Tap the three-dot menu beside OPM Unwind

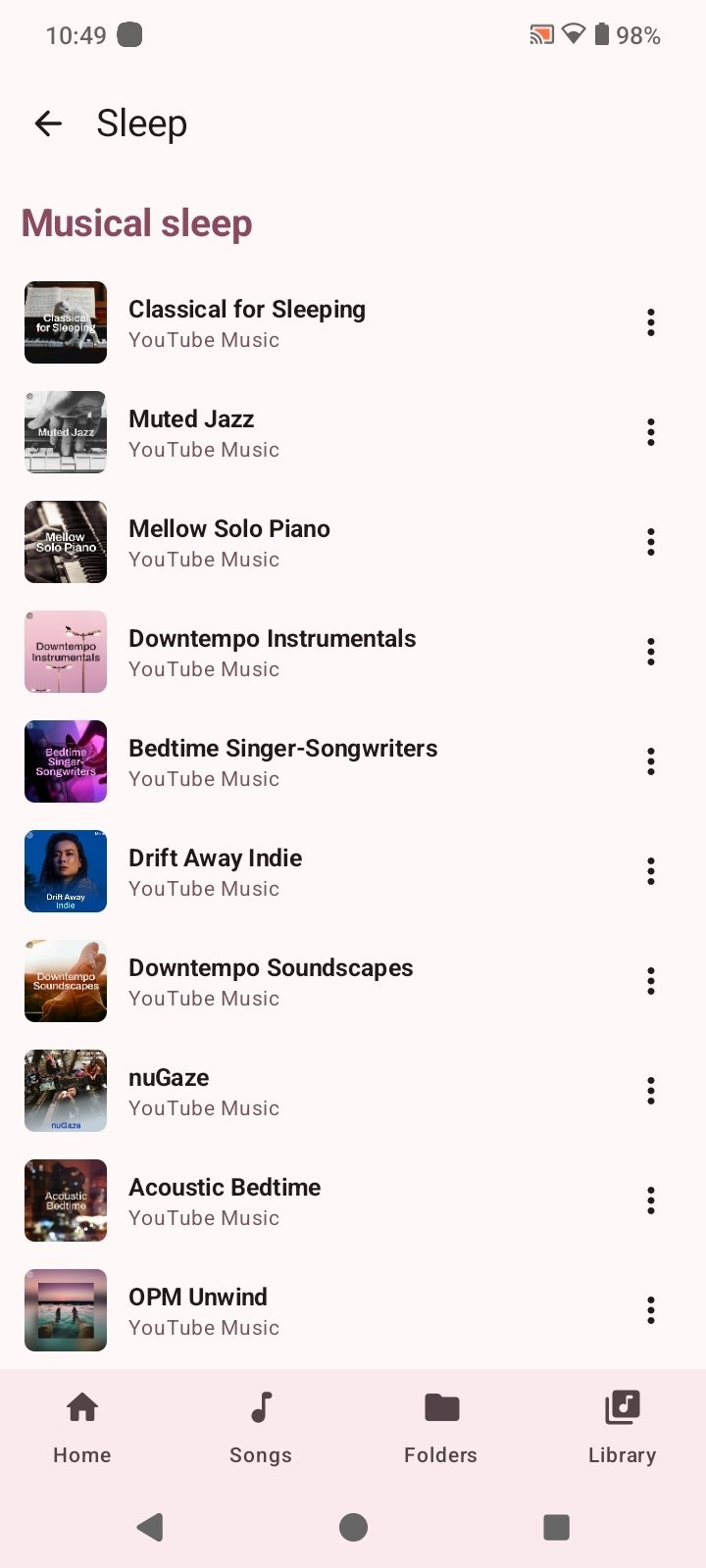(650, 1310)
